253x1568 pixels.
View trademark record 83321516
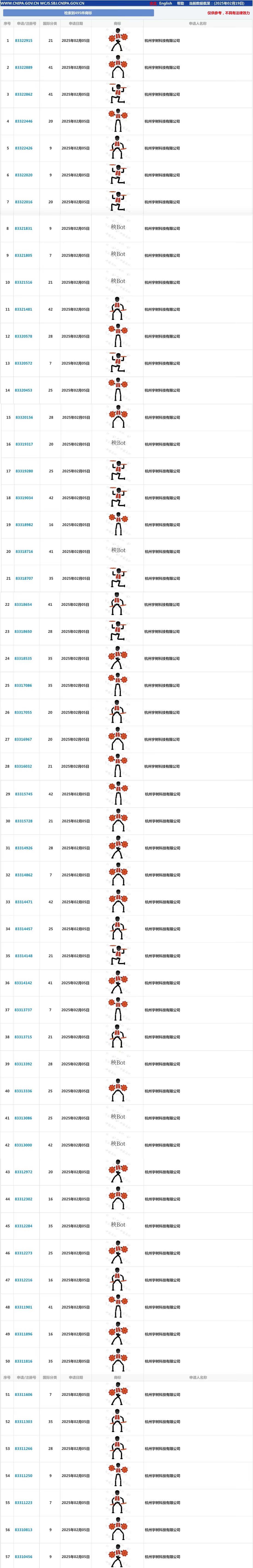24,283
